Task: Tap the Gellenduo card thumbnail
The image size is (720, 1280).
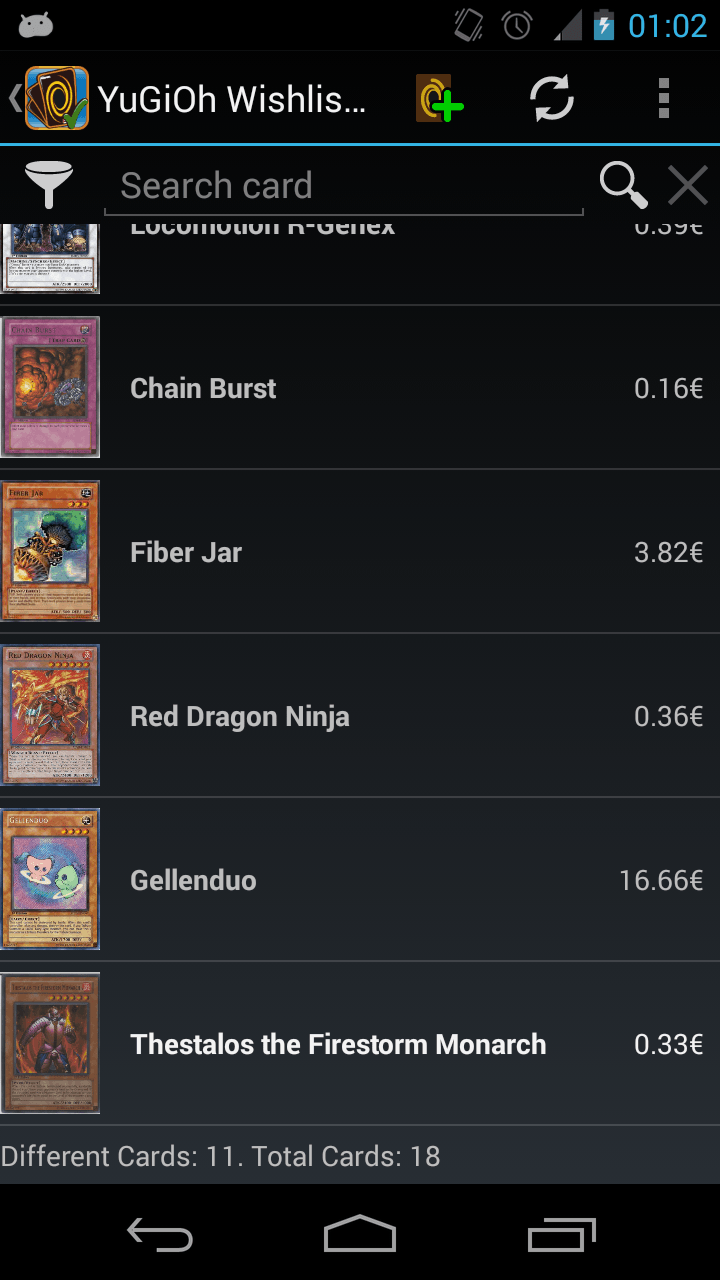Action: pyautogui.click(x=50, y=879)
